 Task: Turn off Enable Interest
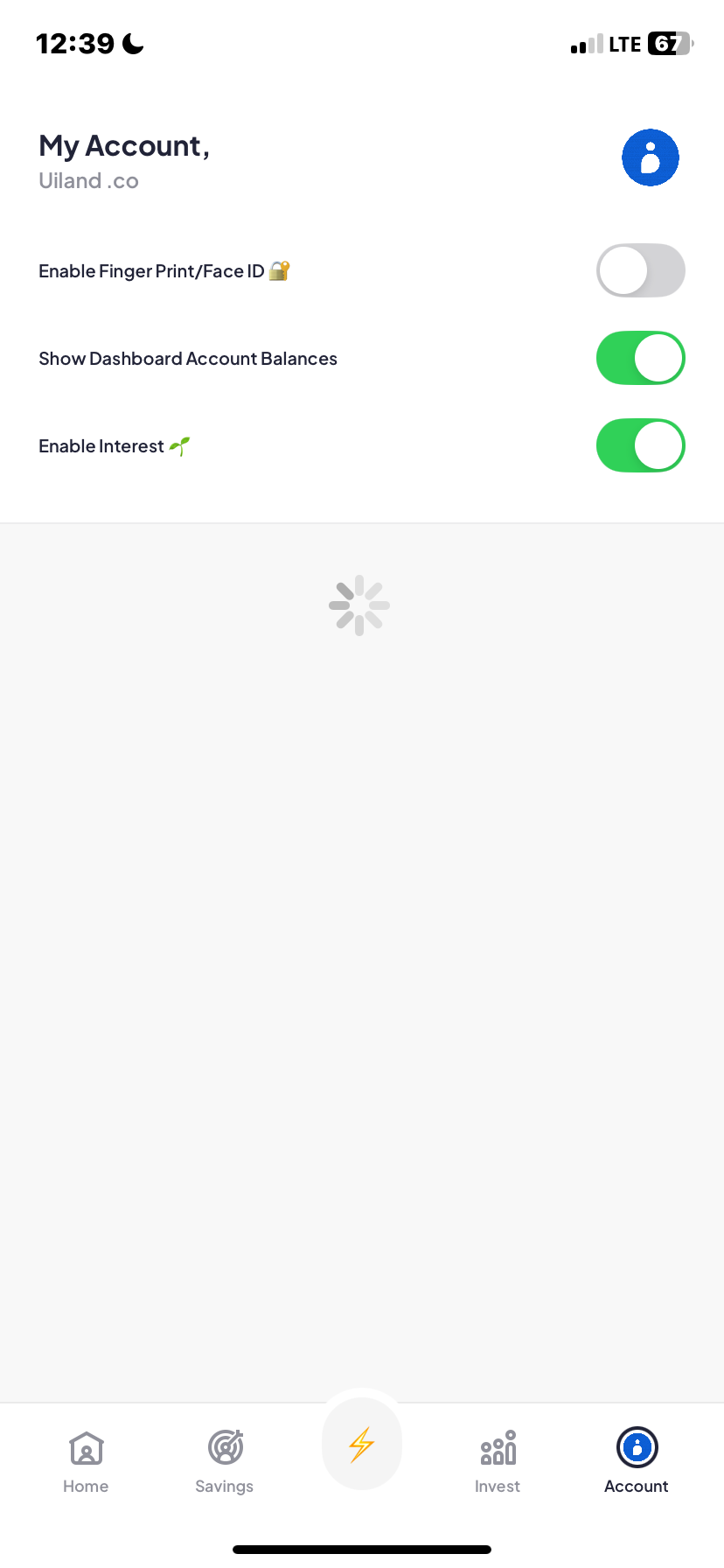pos(640,445)
